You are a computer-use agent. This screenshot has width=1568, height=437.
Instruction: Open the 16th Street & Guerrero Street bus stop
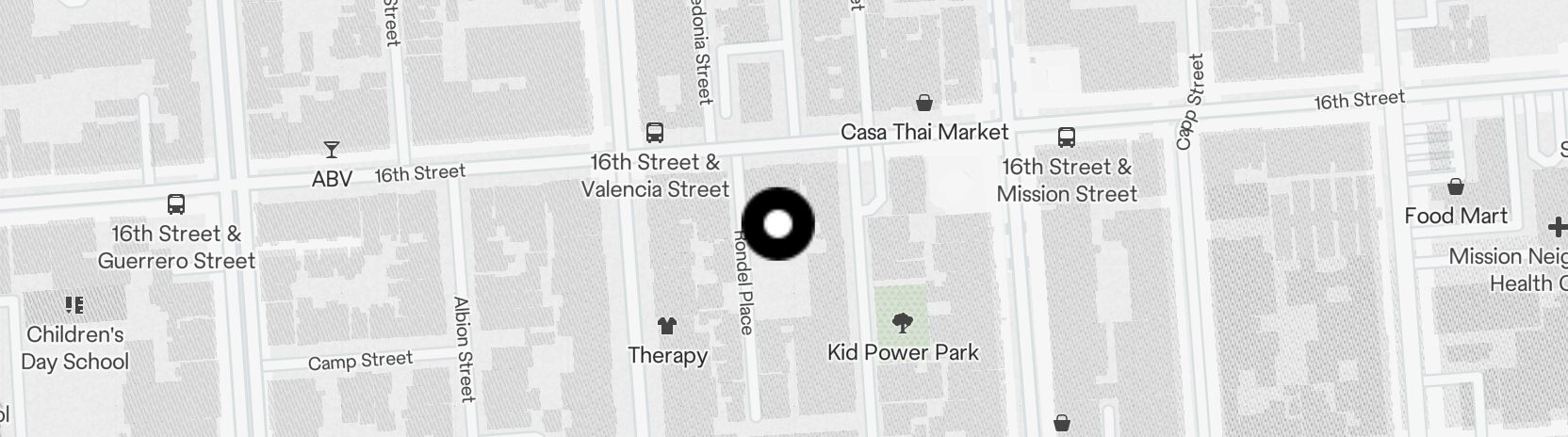coord(175,204)
